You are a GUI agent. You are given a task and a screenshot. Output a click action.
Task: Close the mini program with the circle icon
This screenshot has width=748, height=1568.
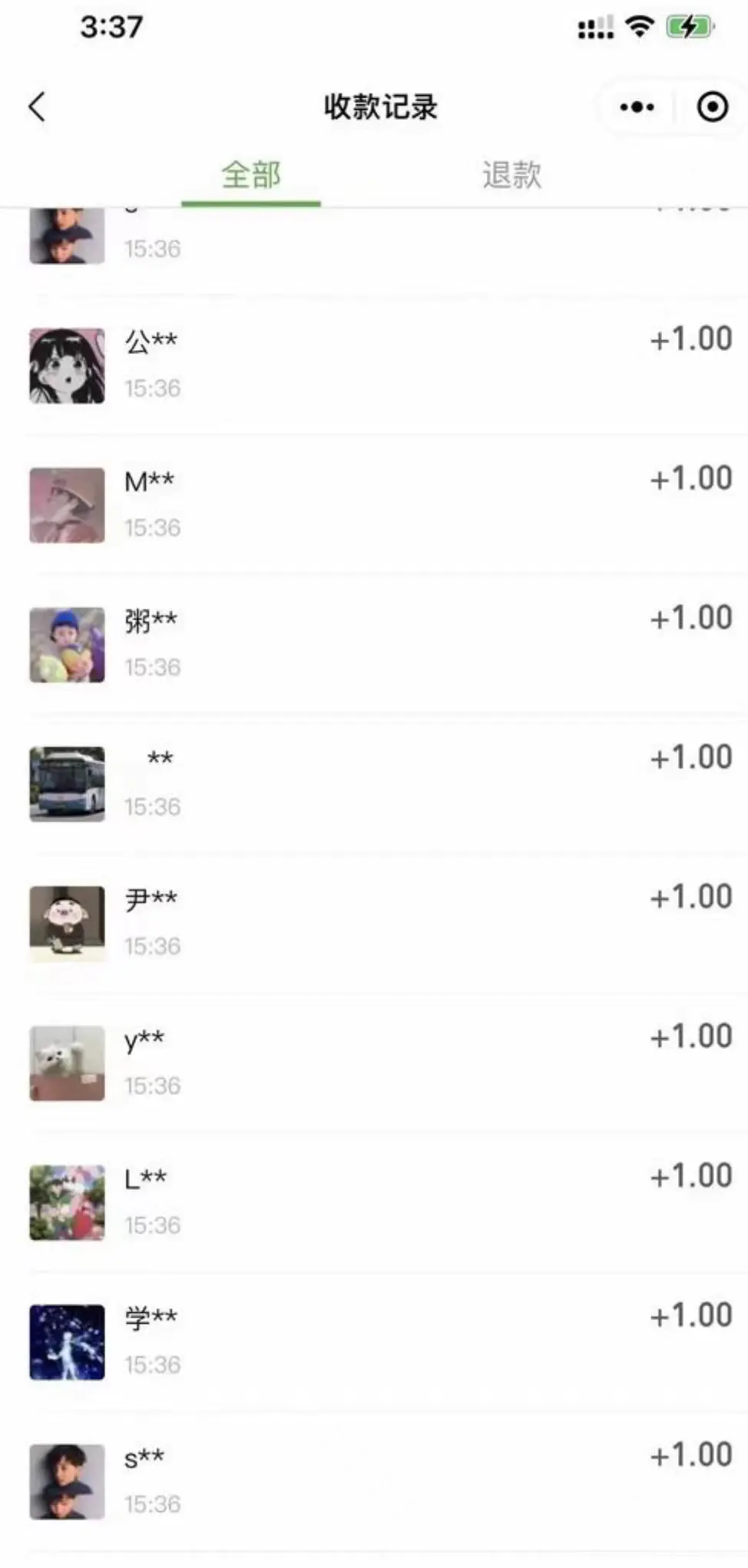point(712,107)
